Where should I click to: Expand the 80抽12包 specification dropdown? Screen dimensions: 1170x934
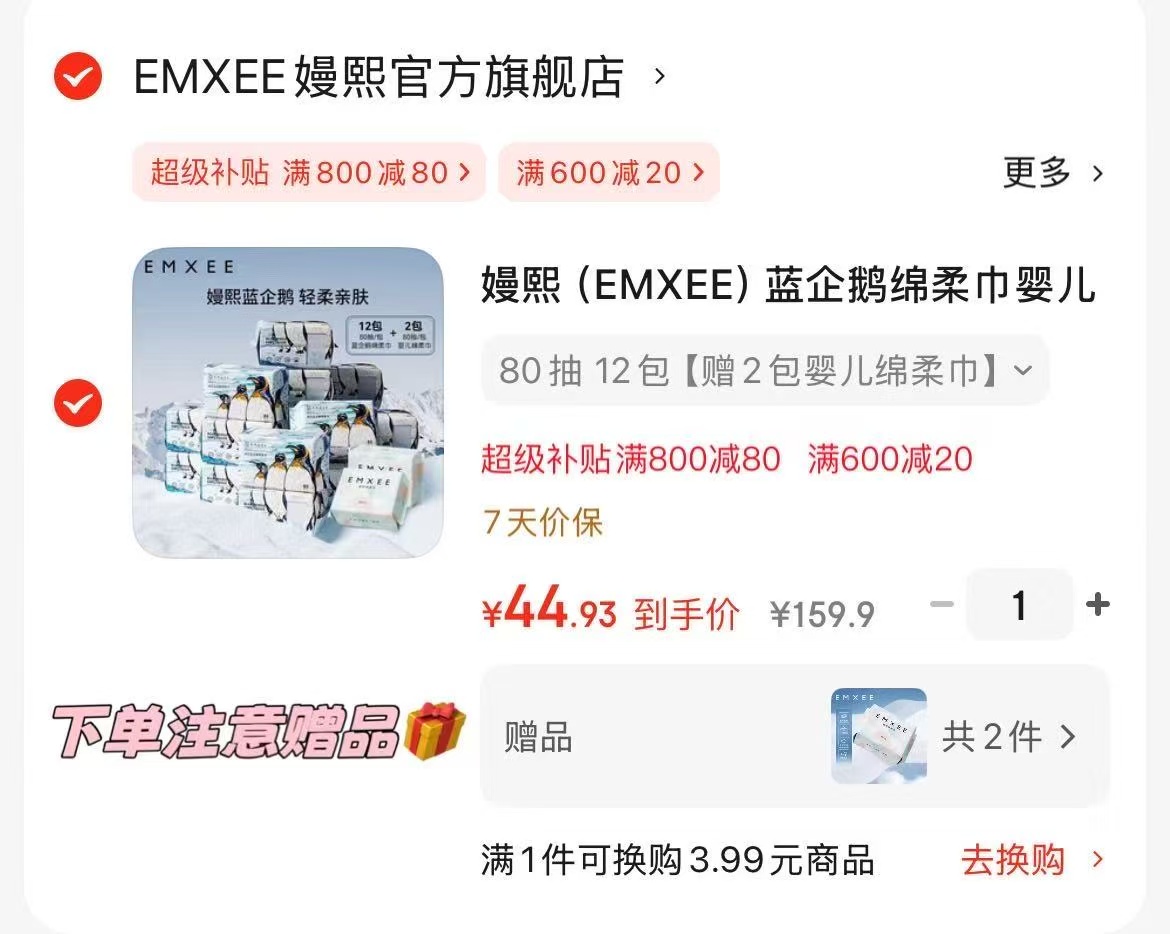[764, 371]
